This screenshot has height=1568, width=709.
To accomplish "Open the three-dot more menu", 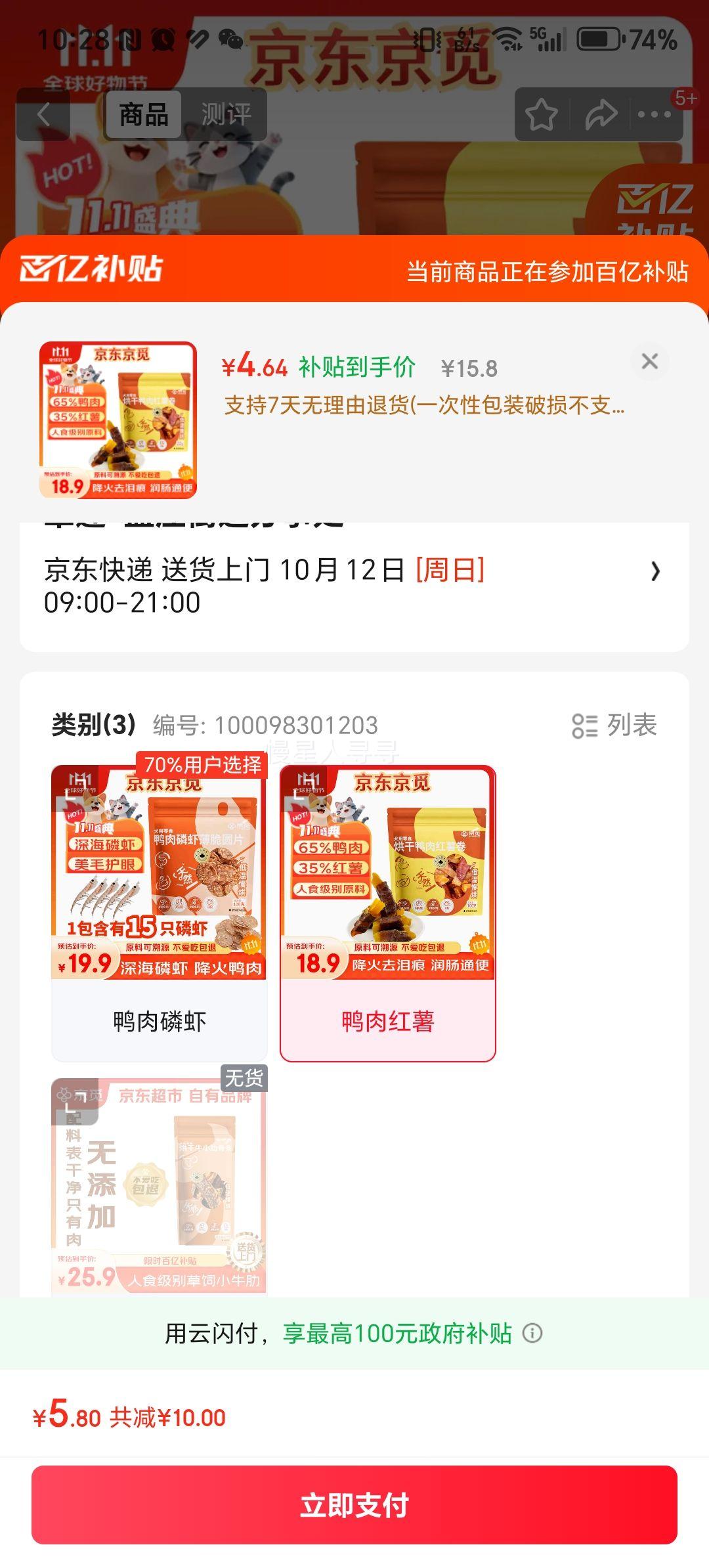I will (x=655, y=115).
